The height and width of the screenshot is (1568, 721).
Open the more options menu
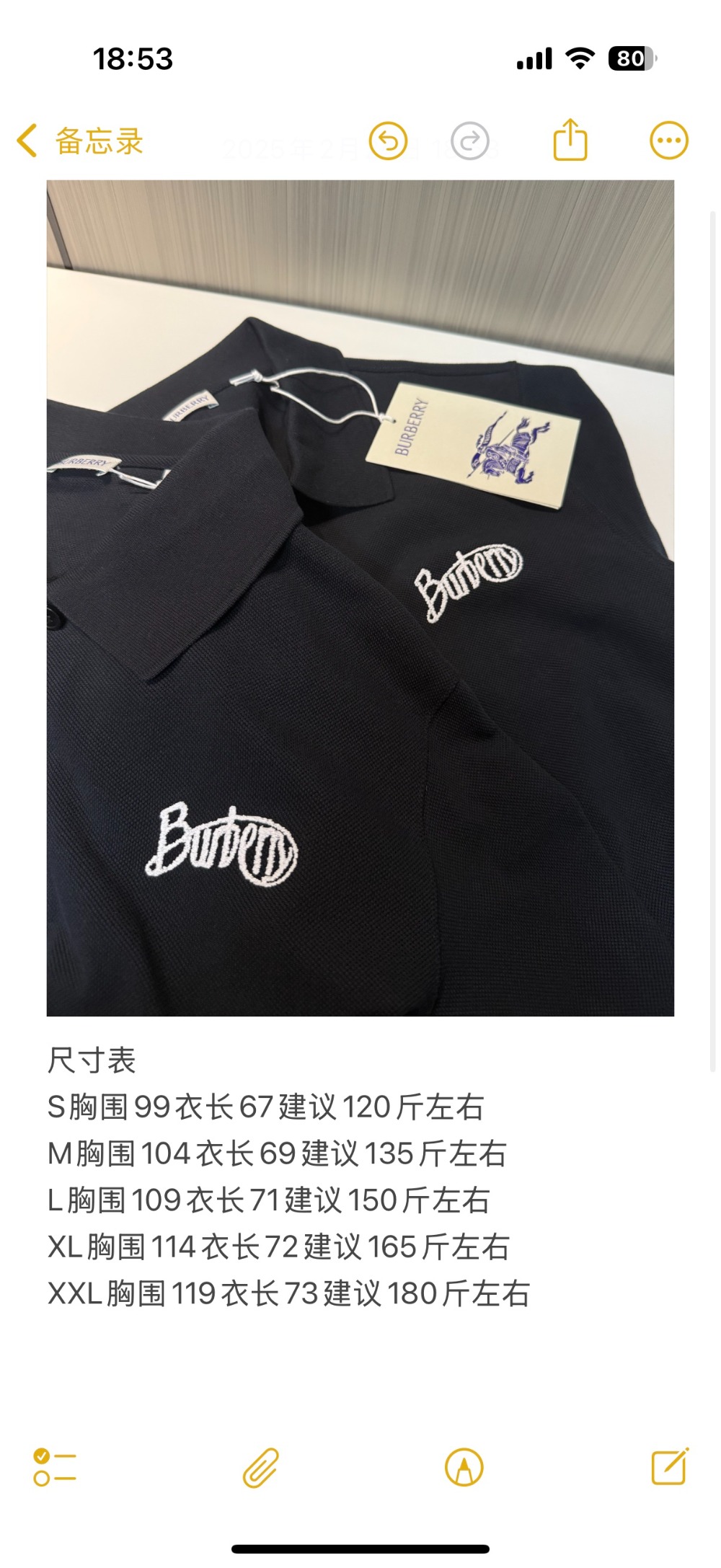[x=669, y=141]
